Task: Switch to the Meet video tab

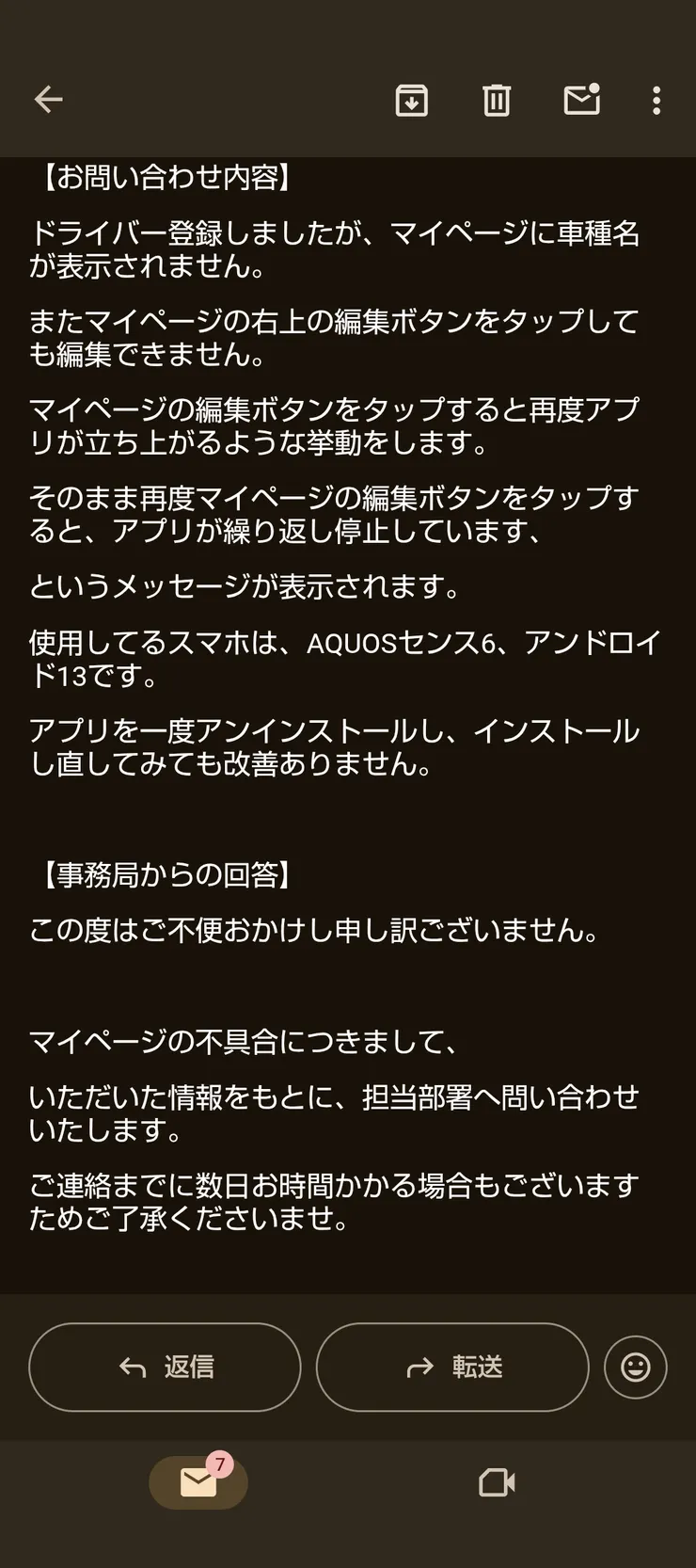Action: coord(496,1482)
